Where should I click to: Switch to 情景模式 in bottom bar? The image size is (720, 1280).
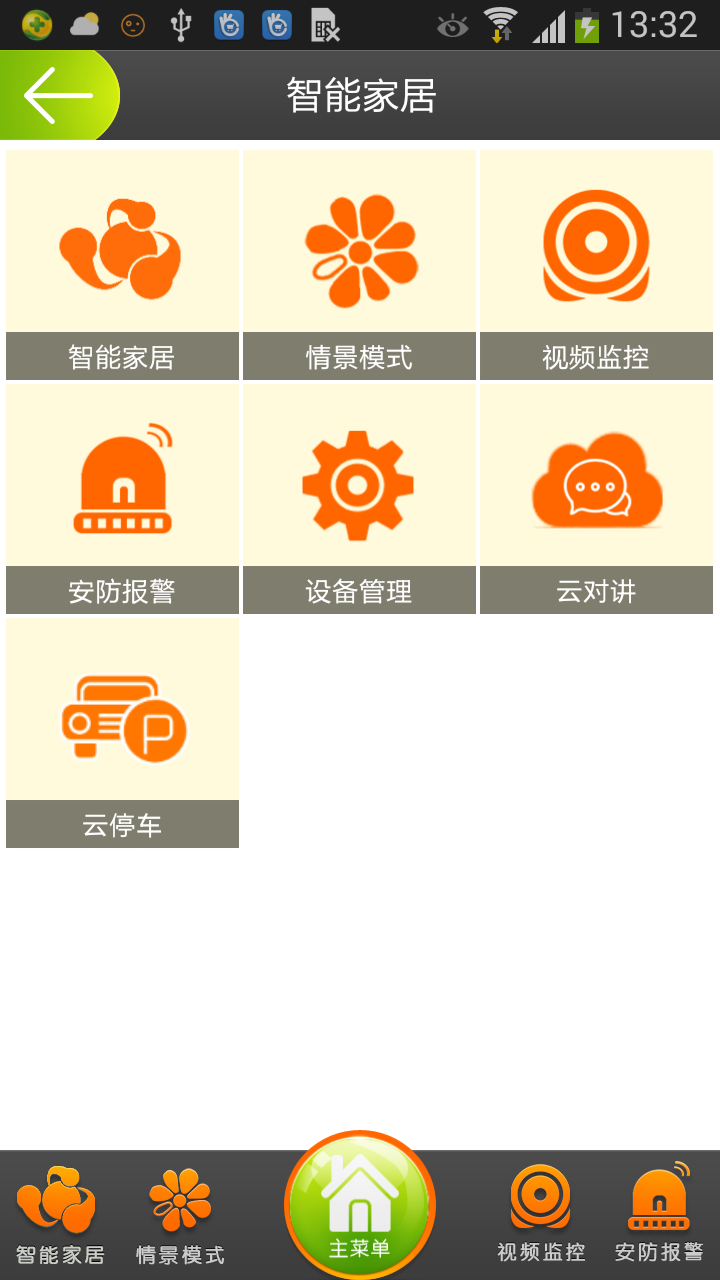180,1215
